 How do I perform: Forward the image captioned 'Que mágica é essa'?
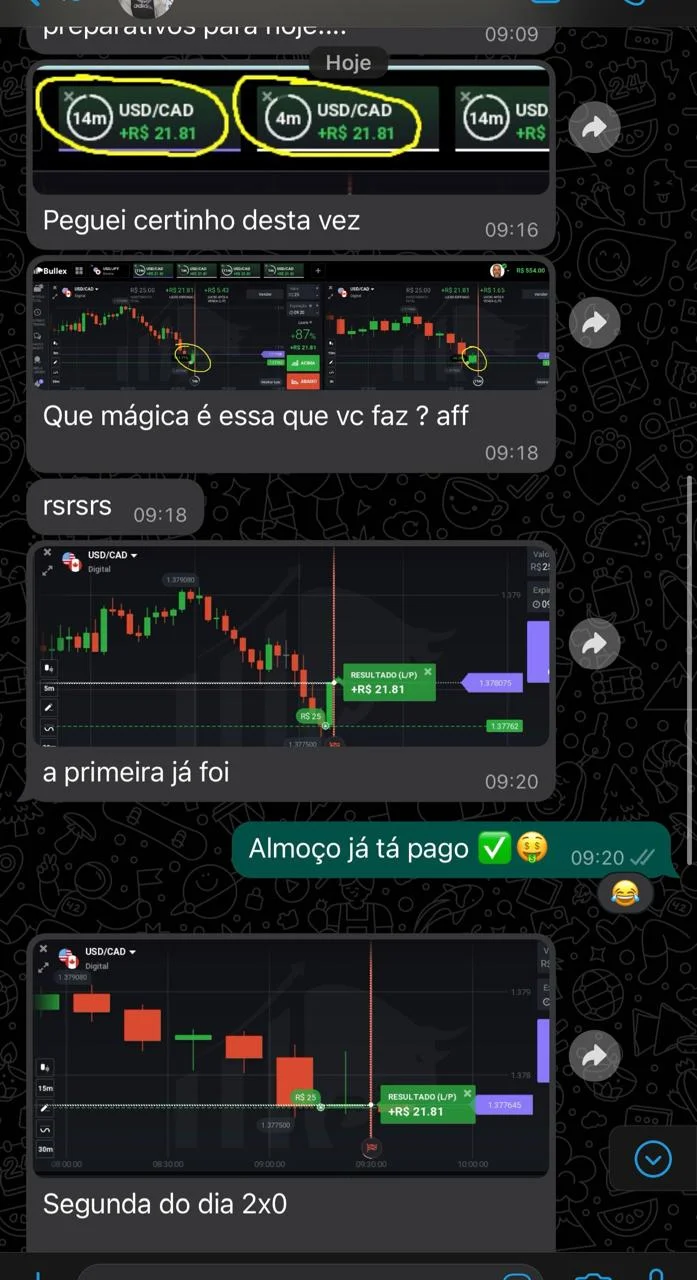595,323
